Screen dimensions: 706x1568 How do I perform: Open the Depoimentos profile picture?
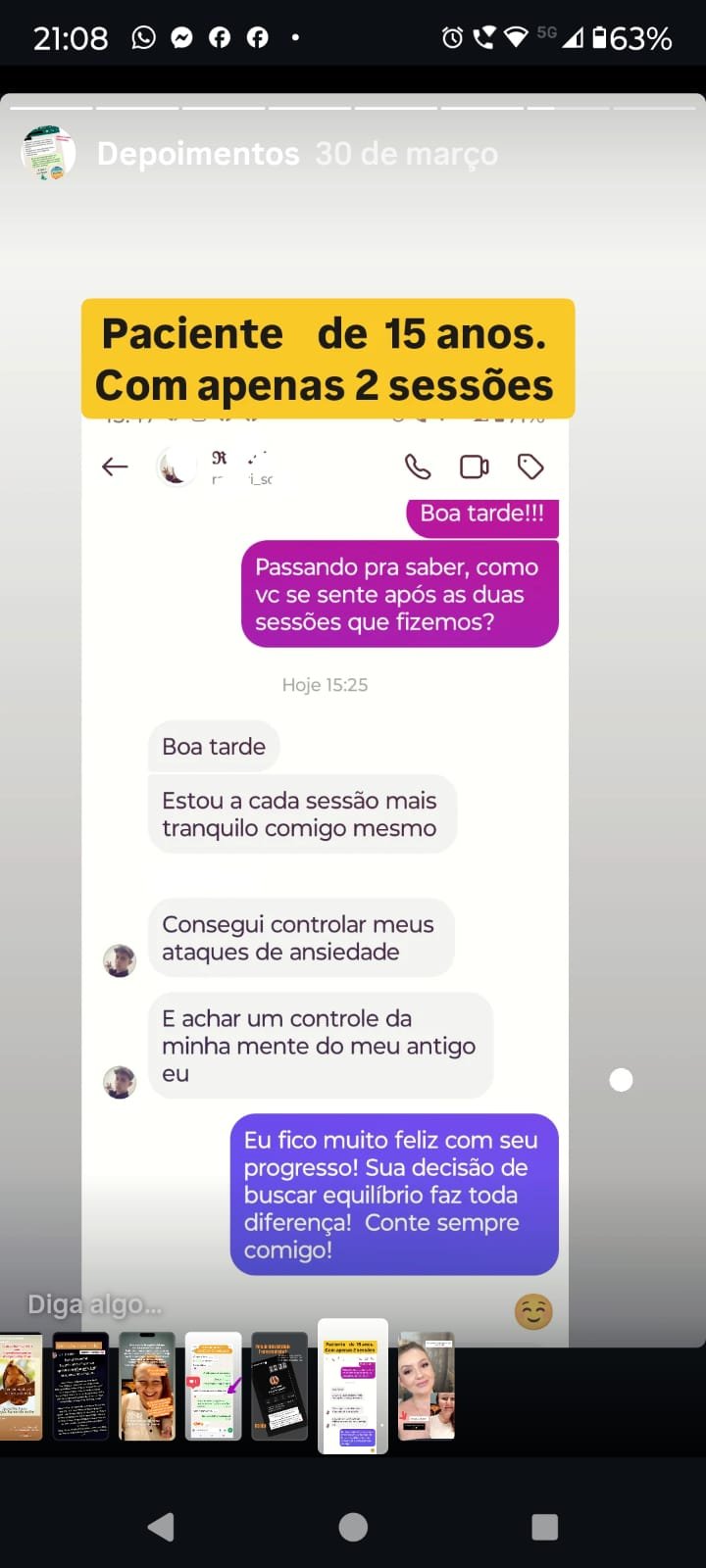point(48,153)
